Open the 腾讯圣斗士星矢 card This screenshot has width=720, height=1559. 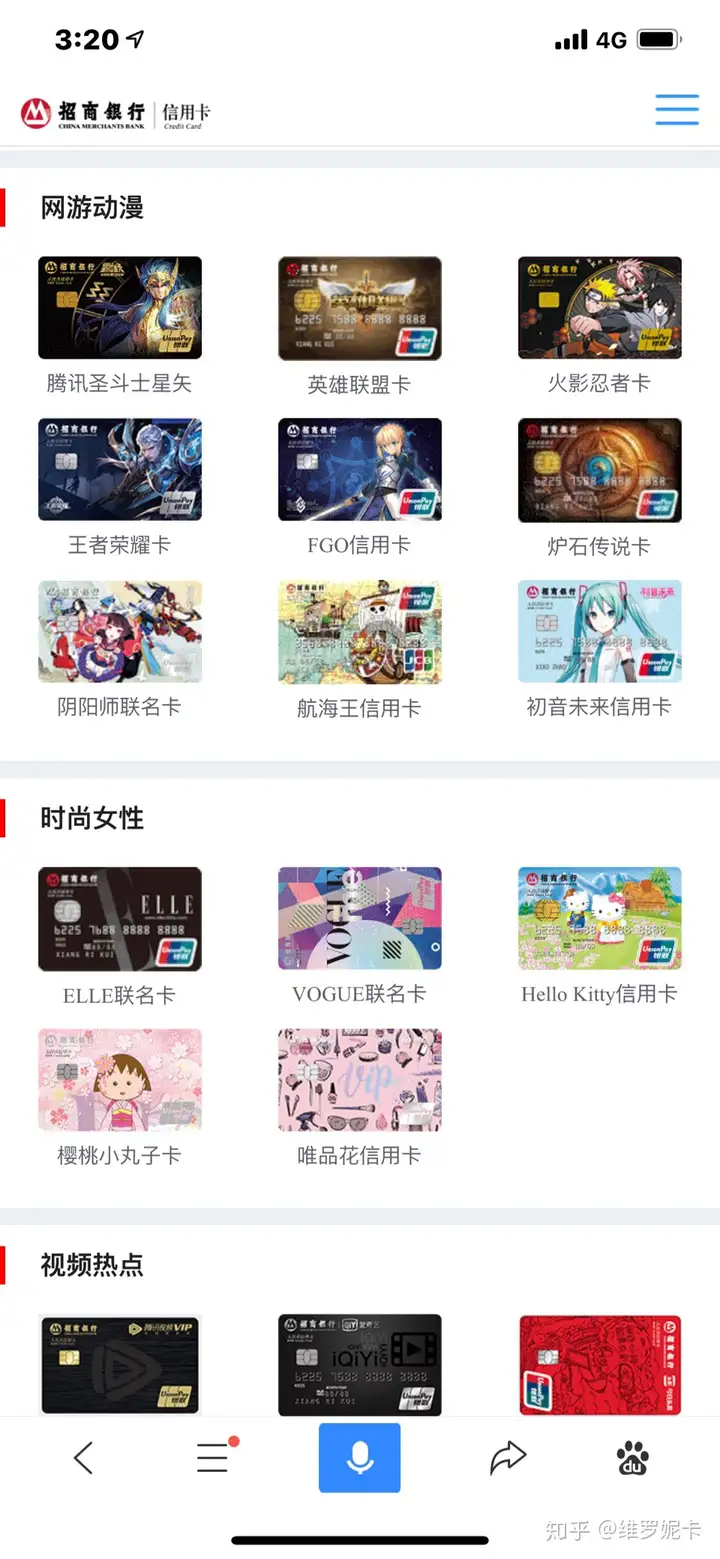point(120,308)
